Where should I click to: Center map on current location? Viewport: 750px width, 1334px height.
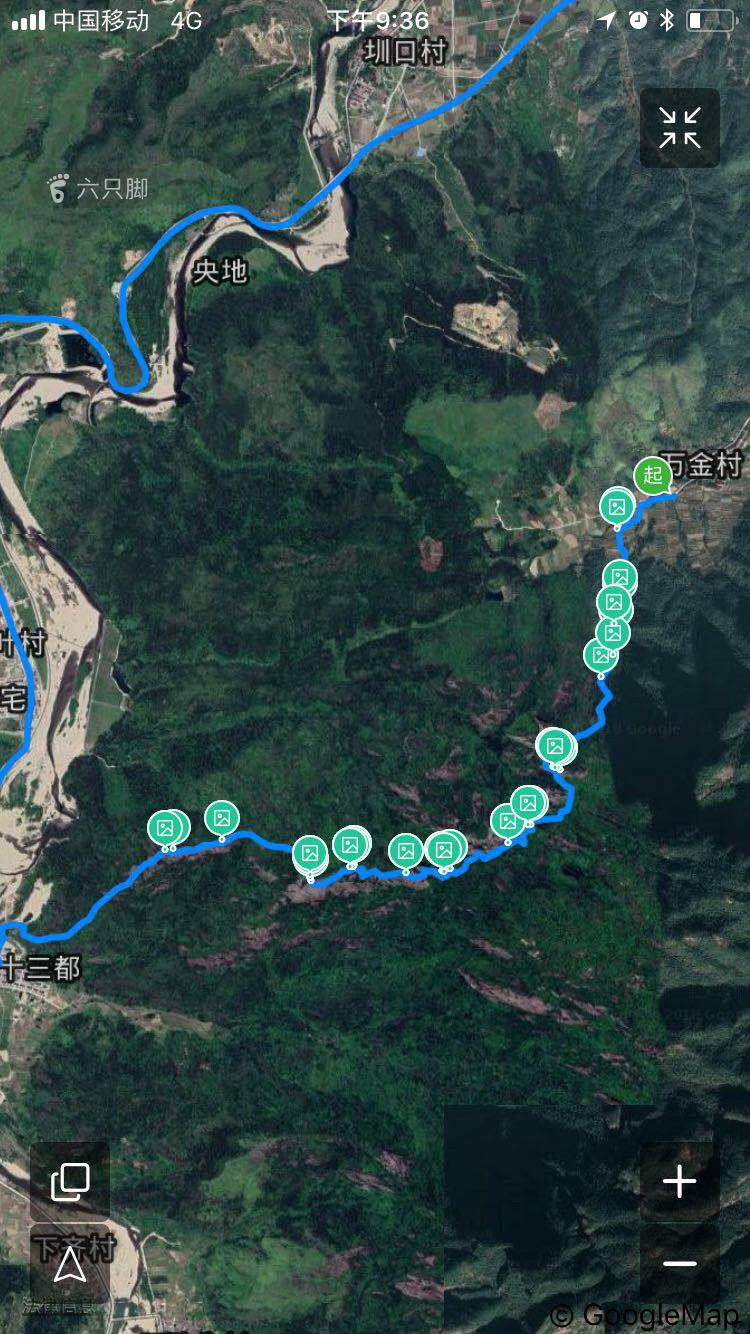(69, 1264)
